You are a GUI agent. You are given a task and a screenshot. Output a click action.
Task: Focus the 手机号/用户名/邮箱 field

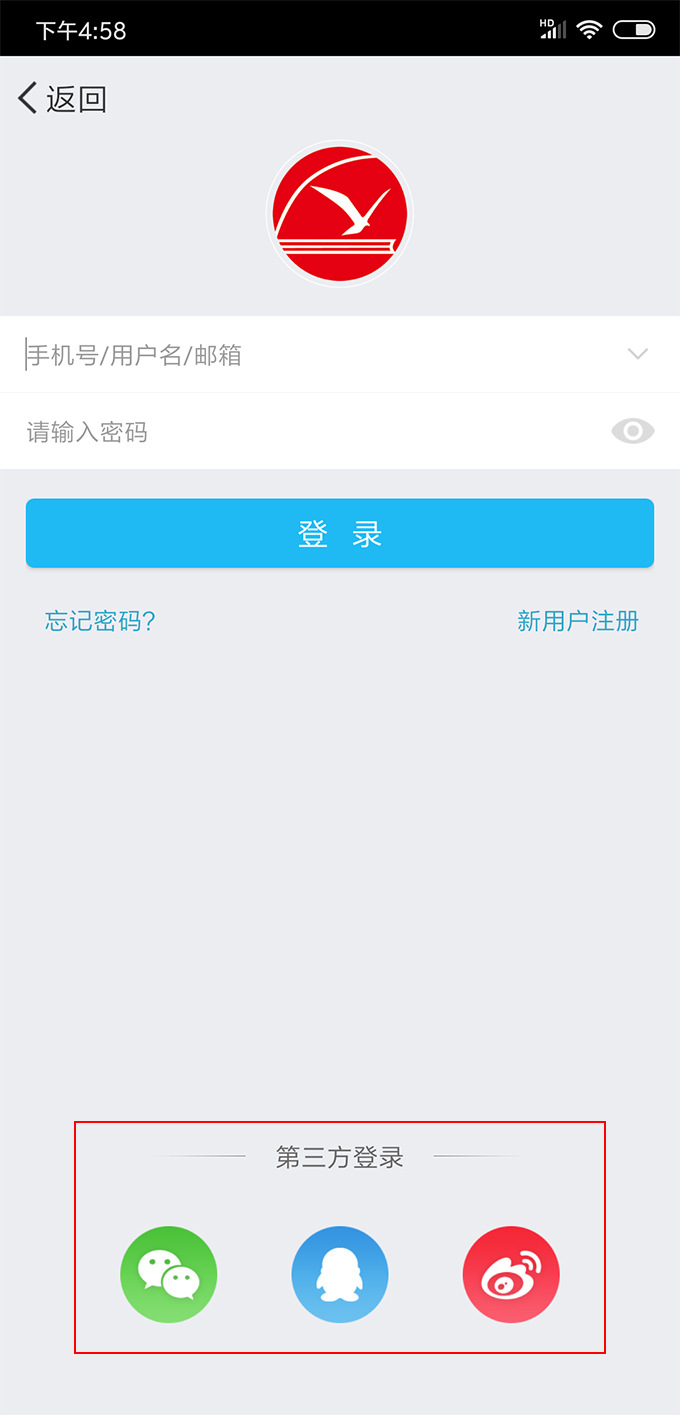point(300,355)
